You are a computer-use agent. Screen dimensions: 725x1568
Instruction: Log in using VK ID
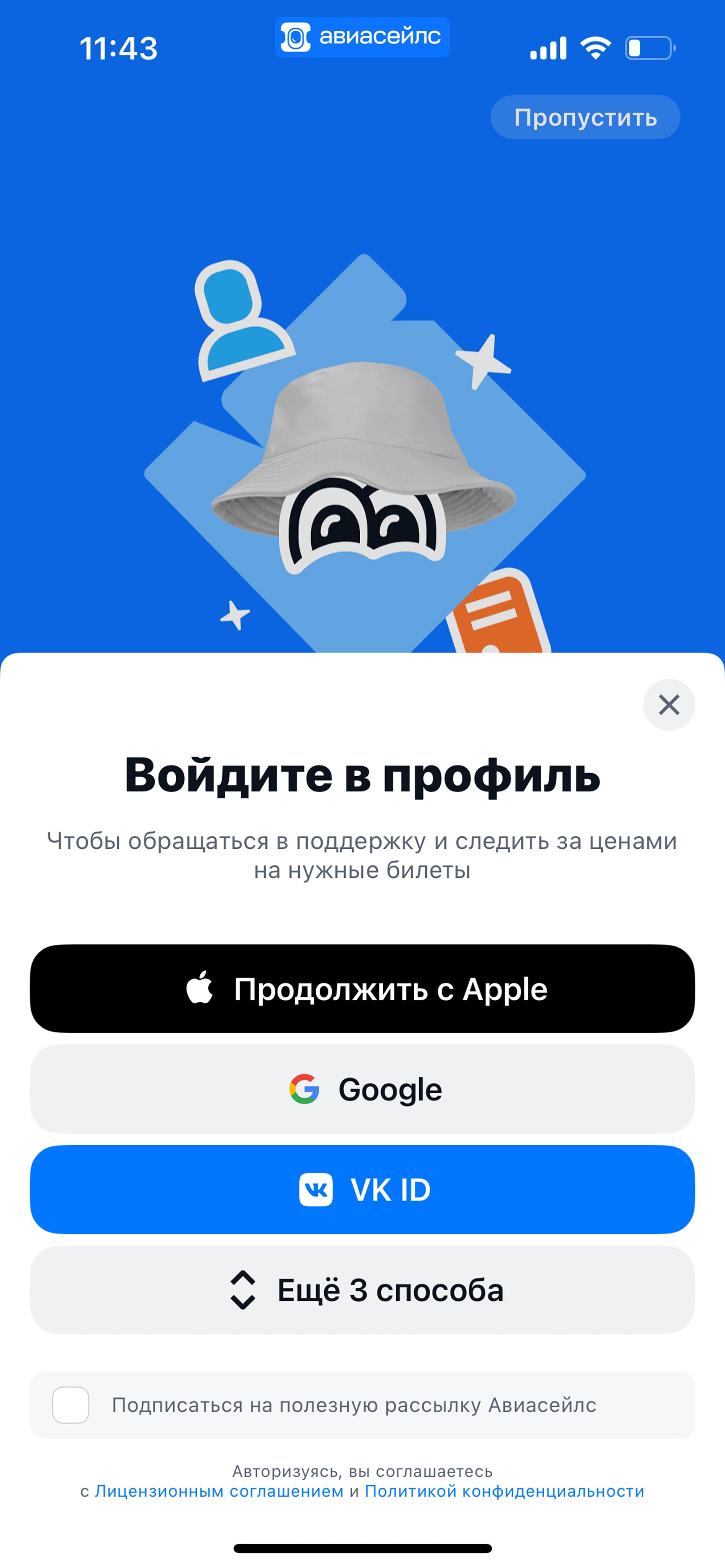[362, 1189]
